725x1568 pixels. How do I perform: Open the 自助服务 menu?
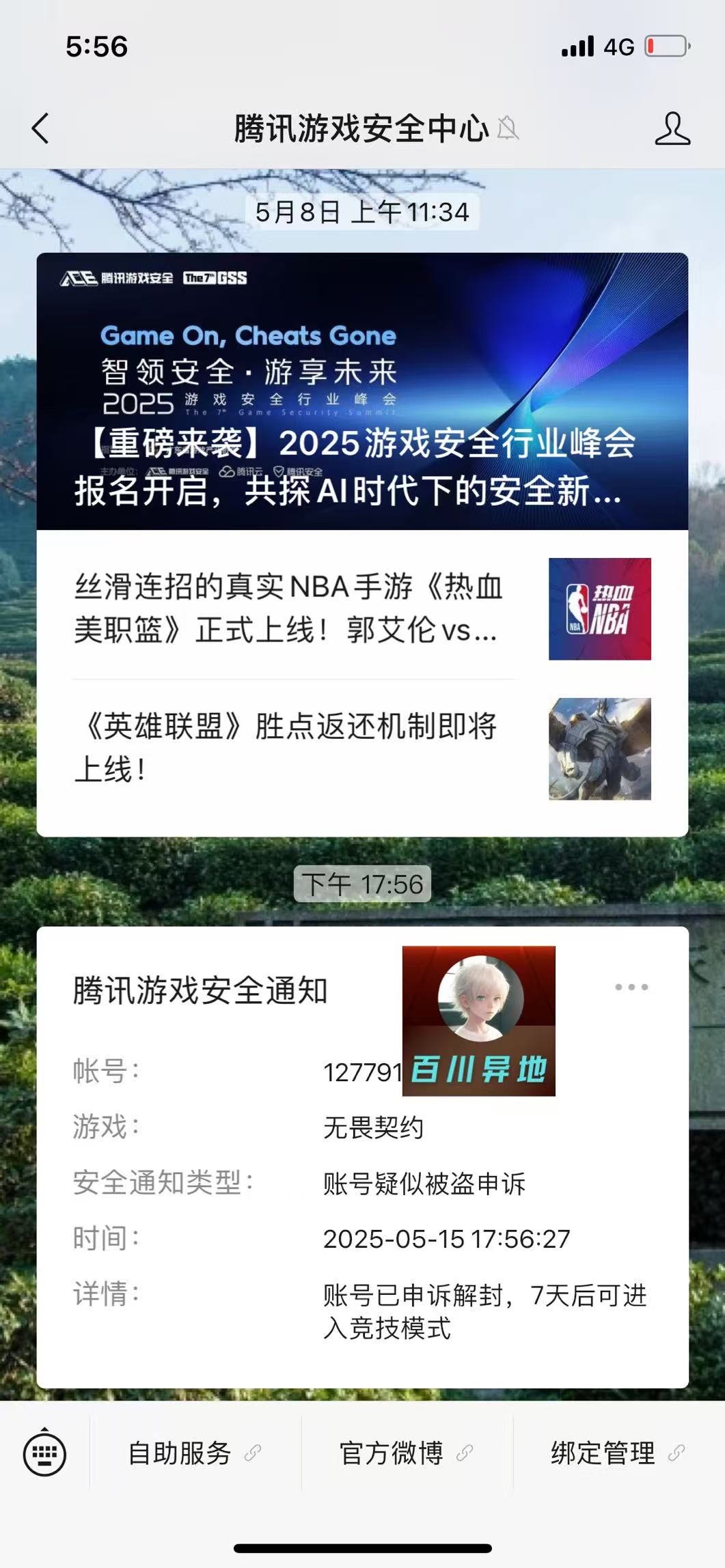(x=195, y=1453)
